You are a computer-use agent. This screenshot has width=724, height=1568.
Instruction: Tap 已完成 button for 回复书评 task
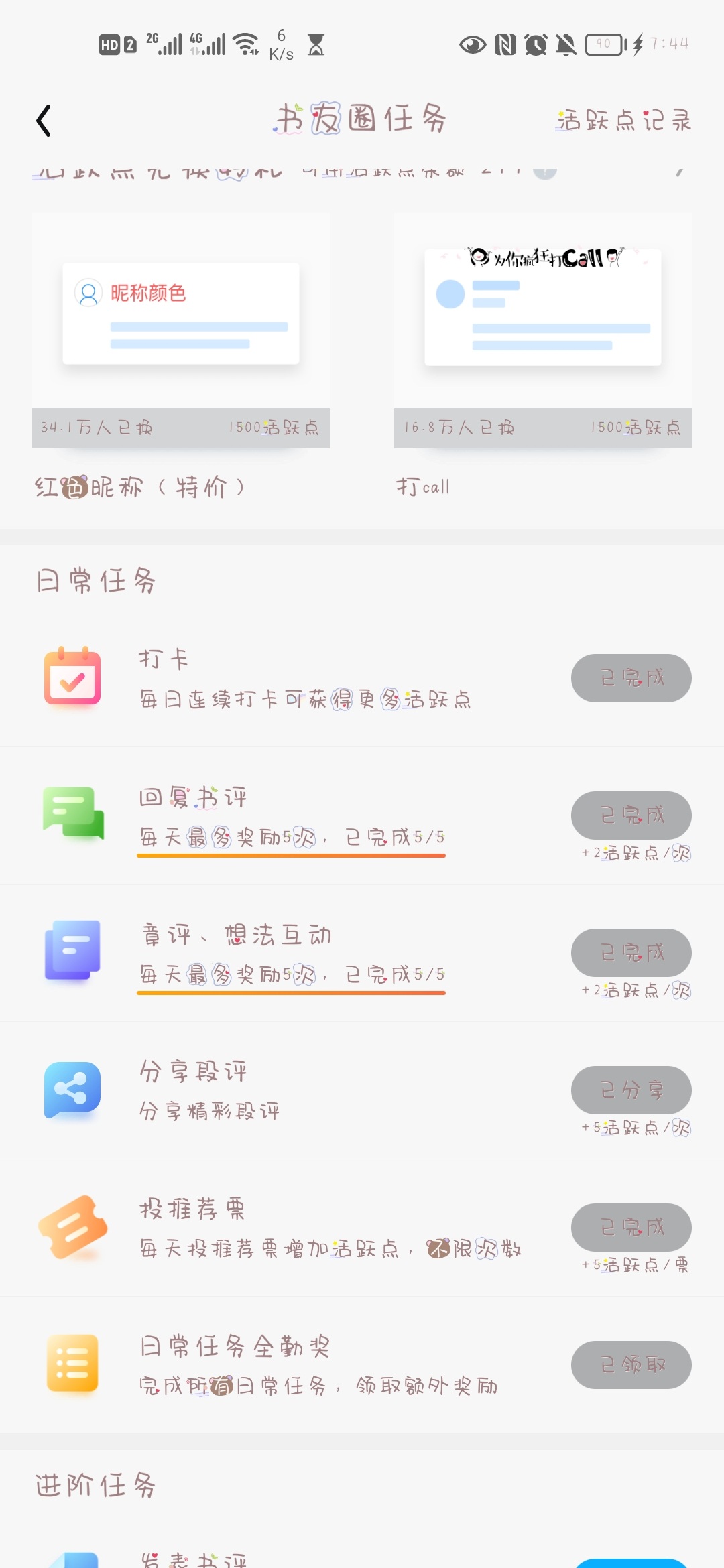click(x=631, y=815)
